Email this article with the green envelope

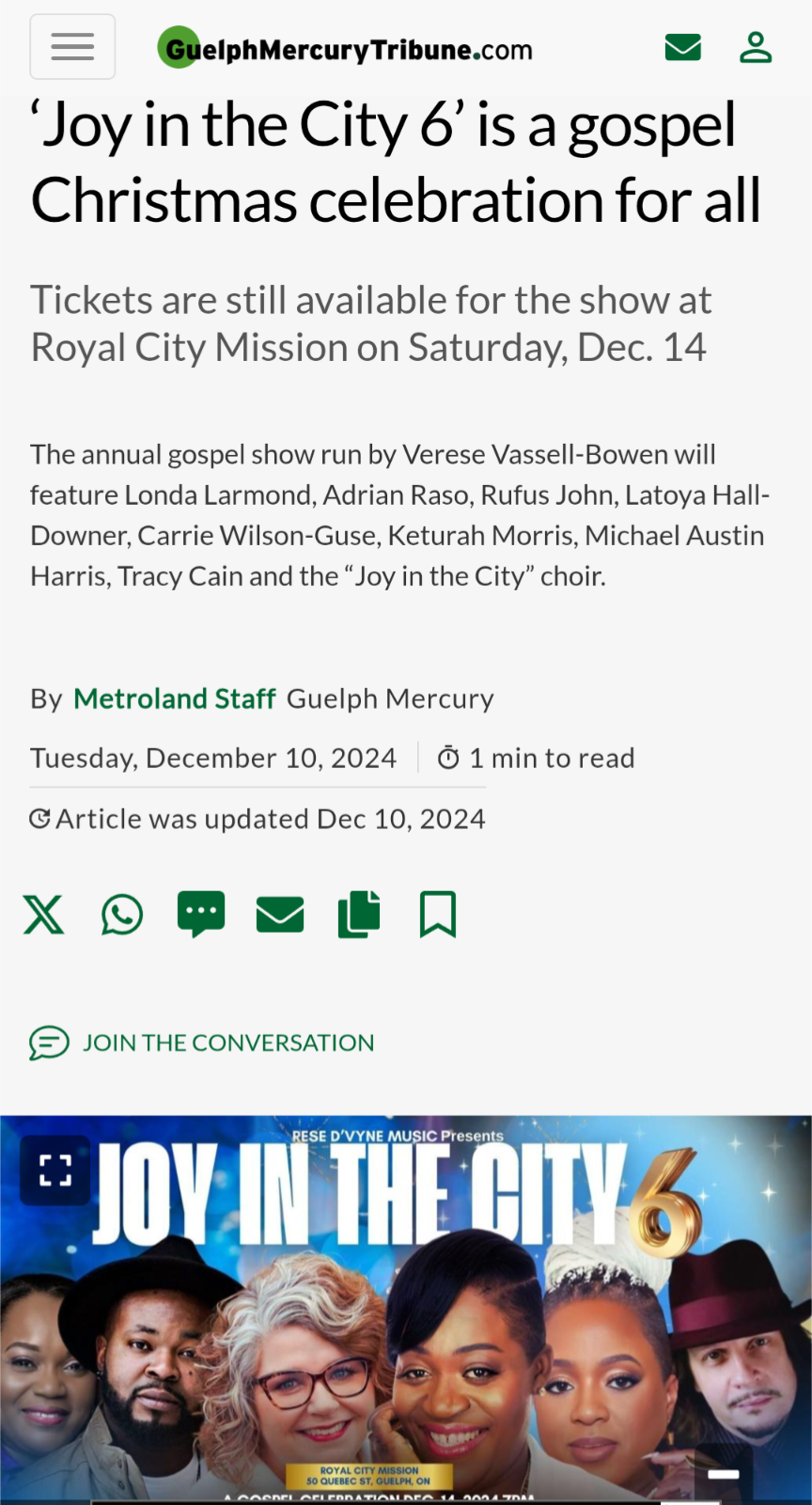280,915
